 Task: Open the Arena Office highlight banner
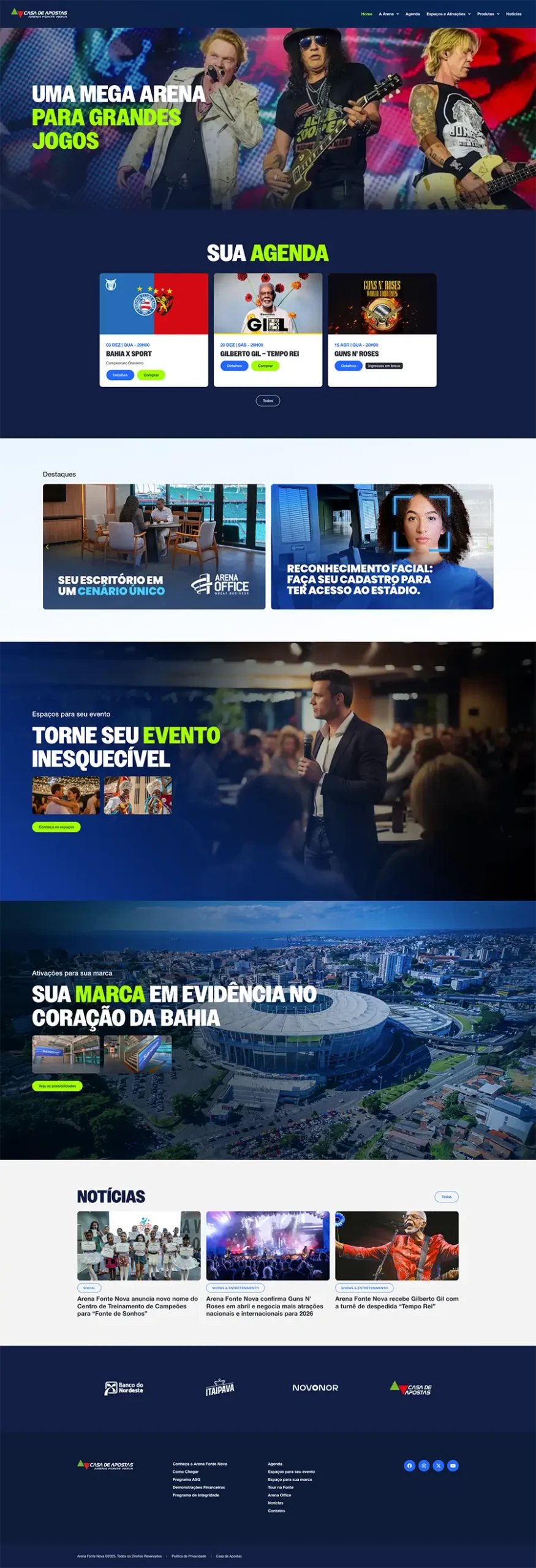[x=154, y=546]
